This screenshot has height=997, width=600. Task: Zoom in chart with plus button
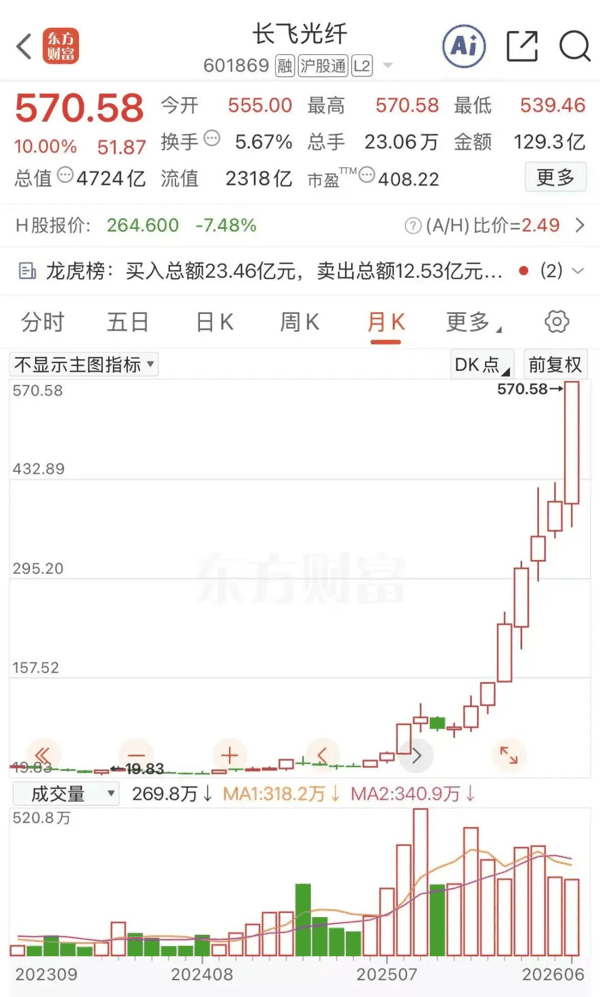[229, 755]
